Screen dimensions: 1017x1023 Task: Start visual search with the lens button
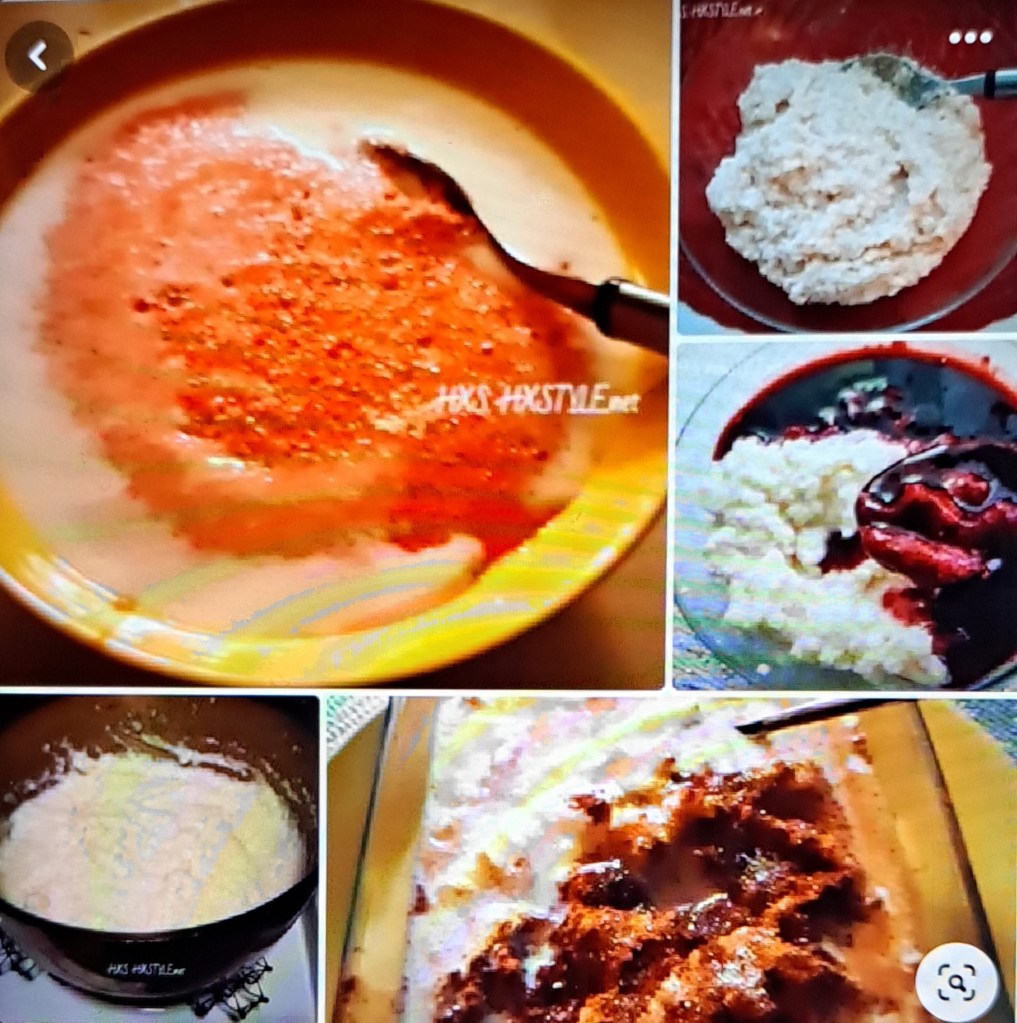[956, 982]
